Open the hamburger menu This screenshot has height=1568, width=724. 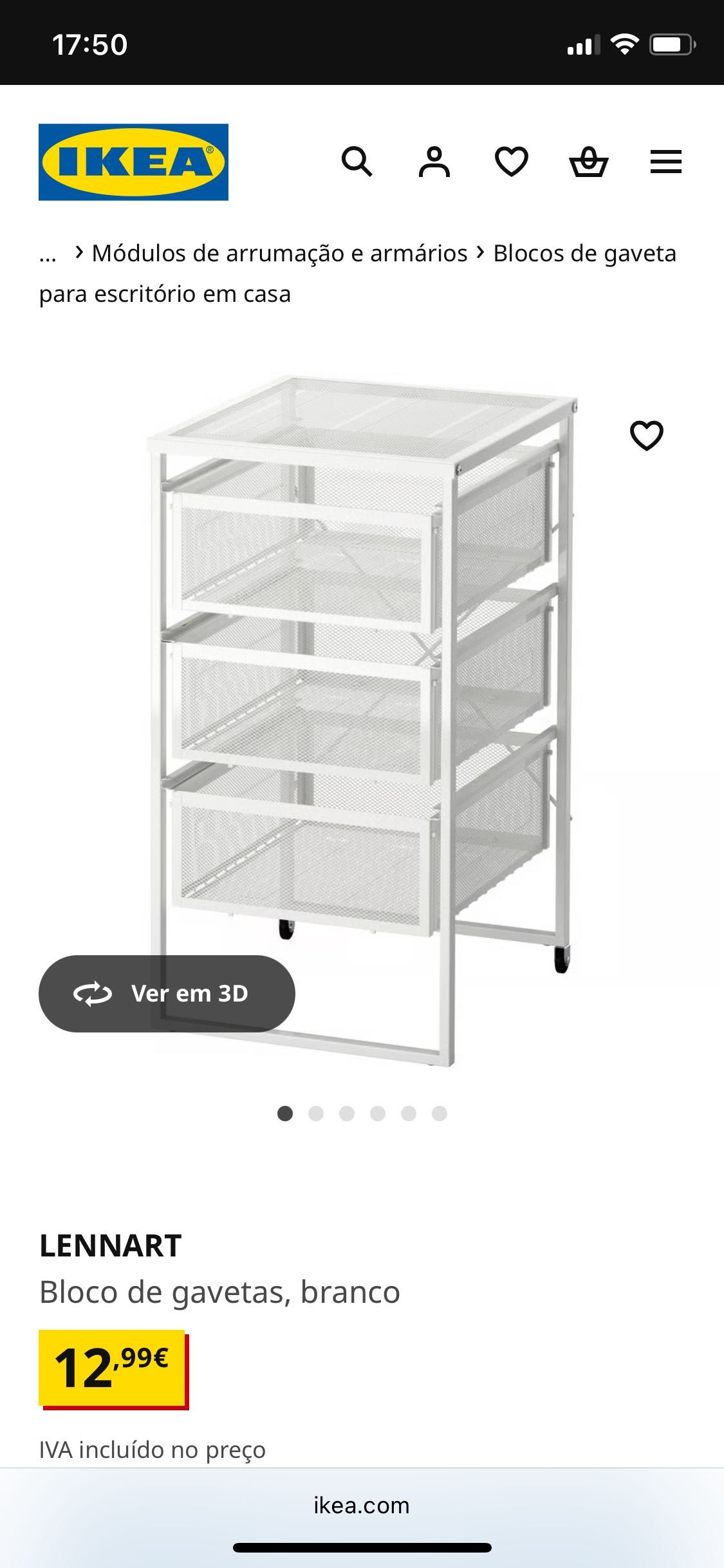point(665,162)
